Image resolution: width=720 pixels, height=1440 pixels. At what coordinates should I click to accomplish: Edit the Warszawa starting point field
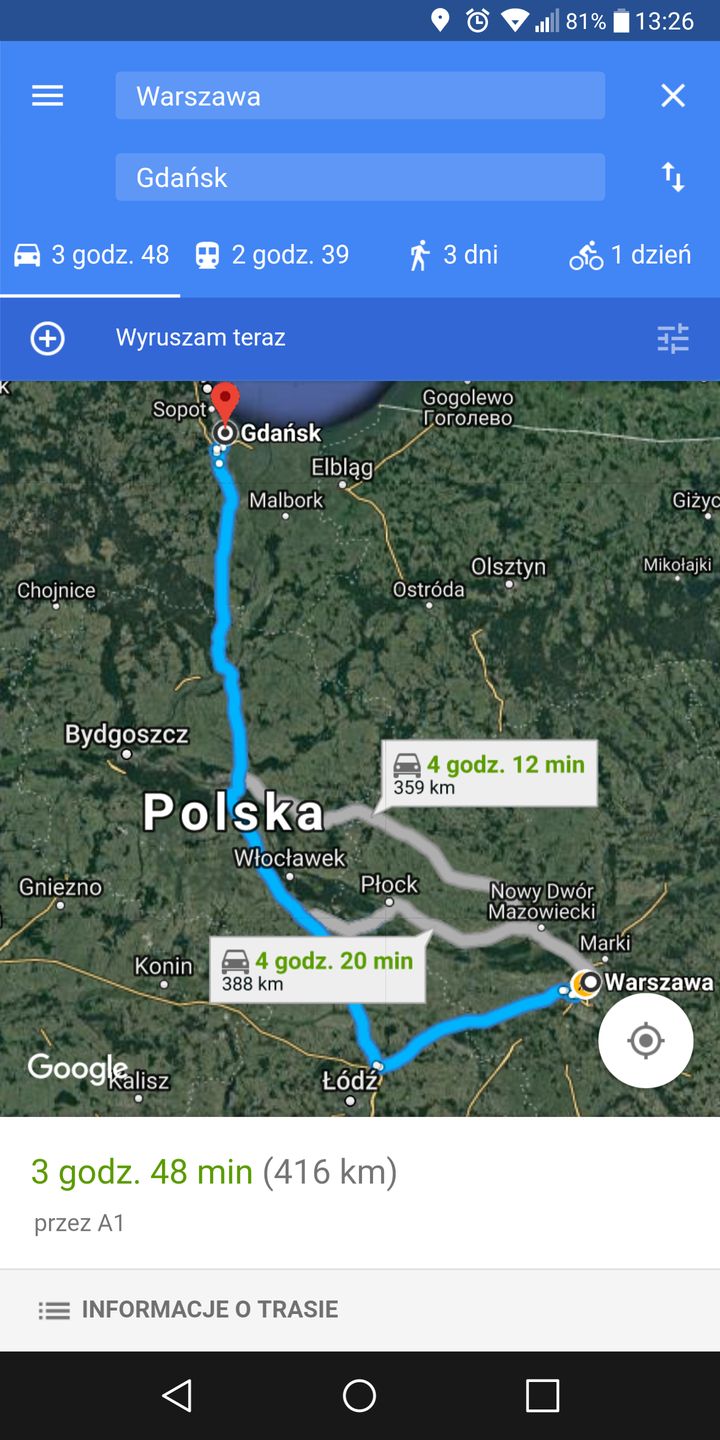click(360, 96)
